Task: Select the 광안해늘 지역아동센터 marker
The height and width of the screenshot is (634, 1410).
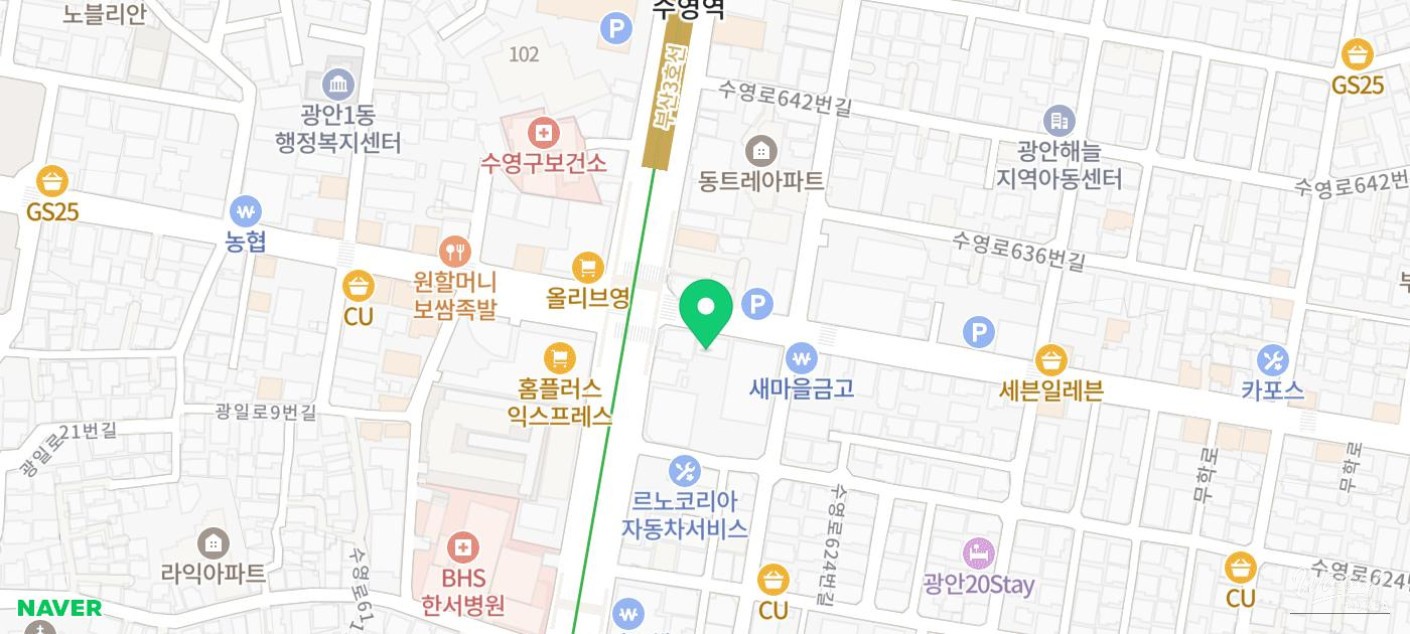Action: tap(1059, 121)
